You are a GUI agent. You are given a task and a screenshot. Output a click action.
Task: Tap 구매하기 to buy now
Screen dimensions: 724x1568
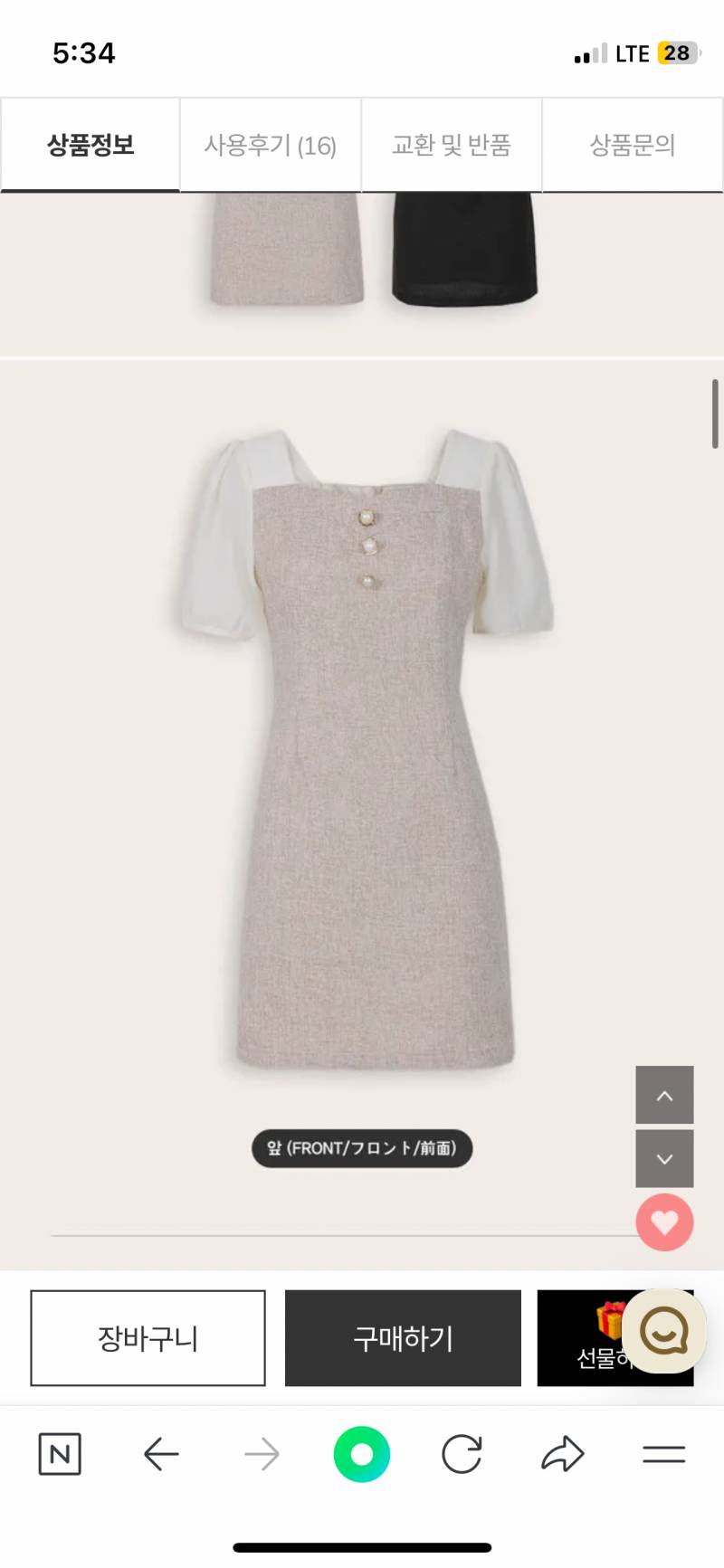[403, 1337]
